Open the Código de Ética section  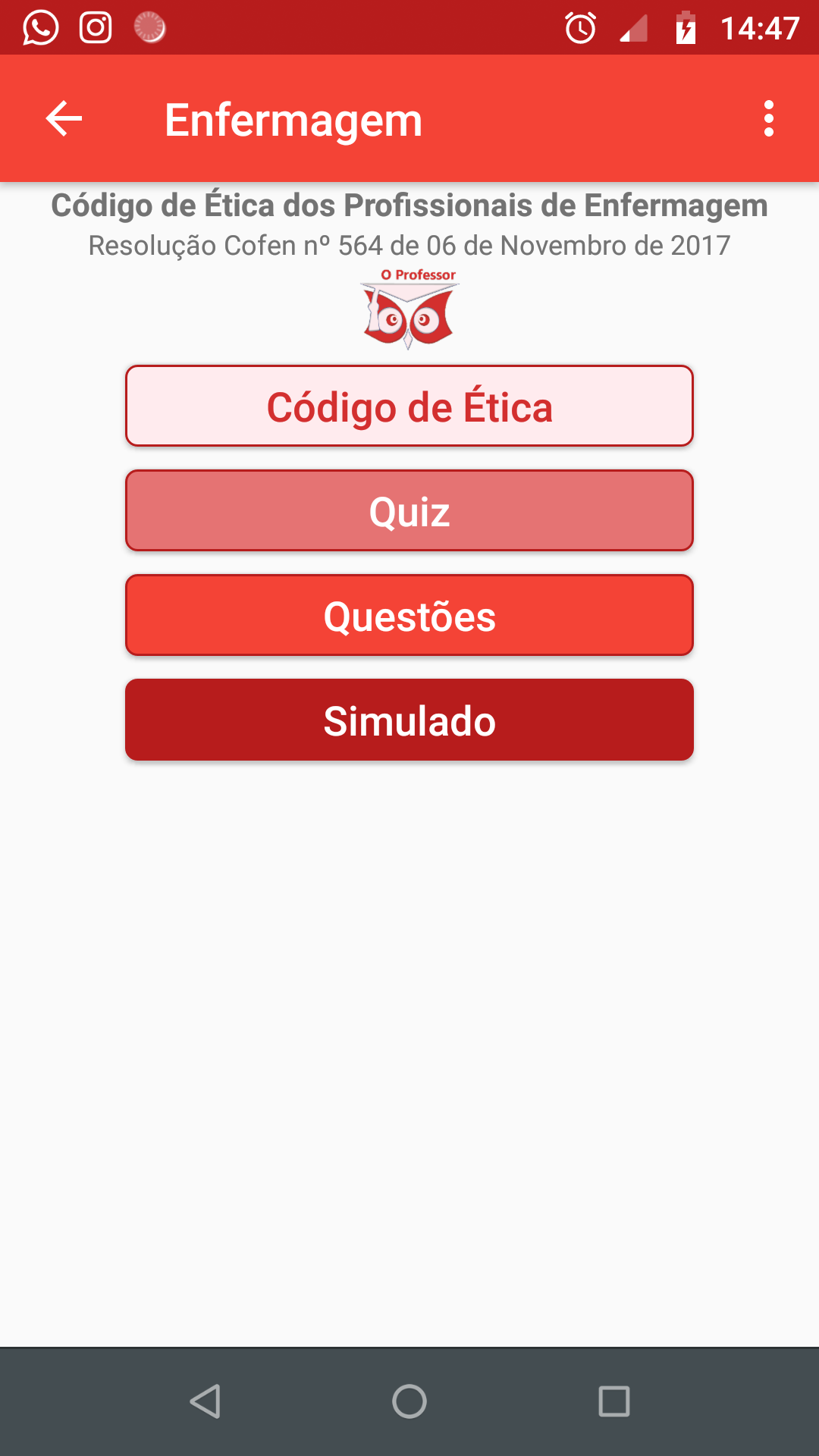409,406
